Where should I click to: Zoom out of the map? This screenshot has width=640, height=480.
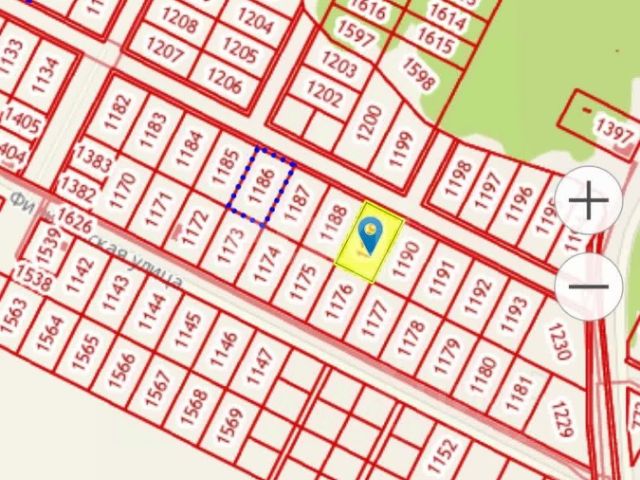point(588,286)
